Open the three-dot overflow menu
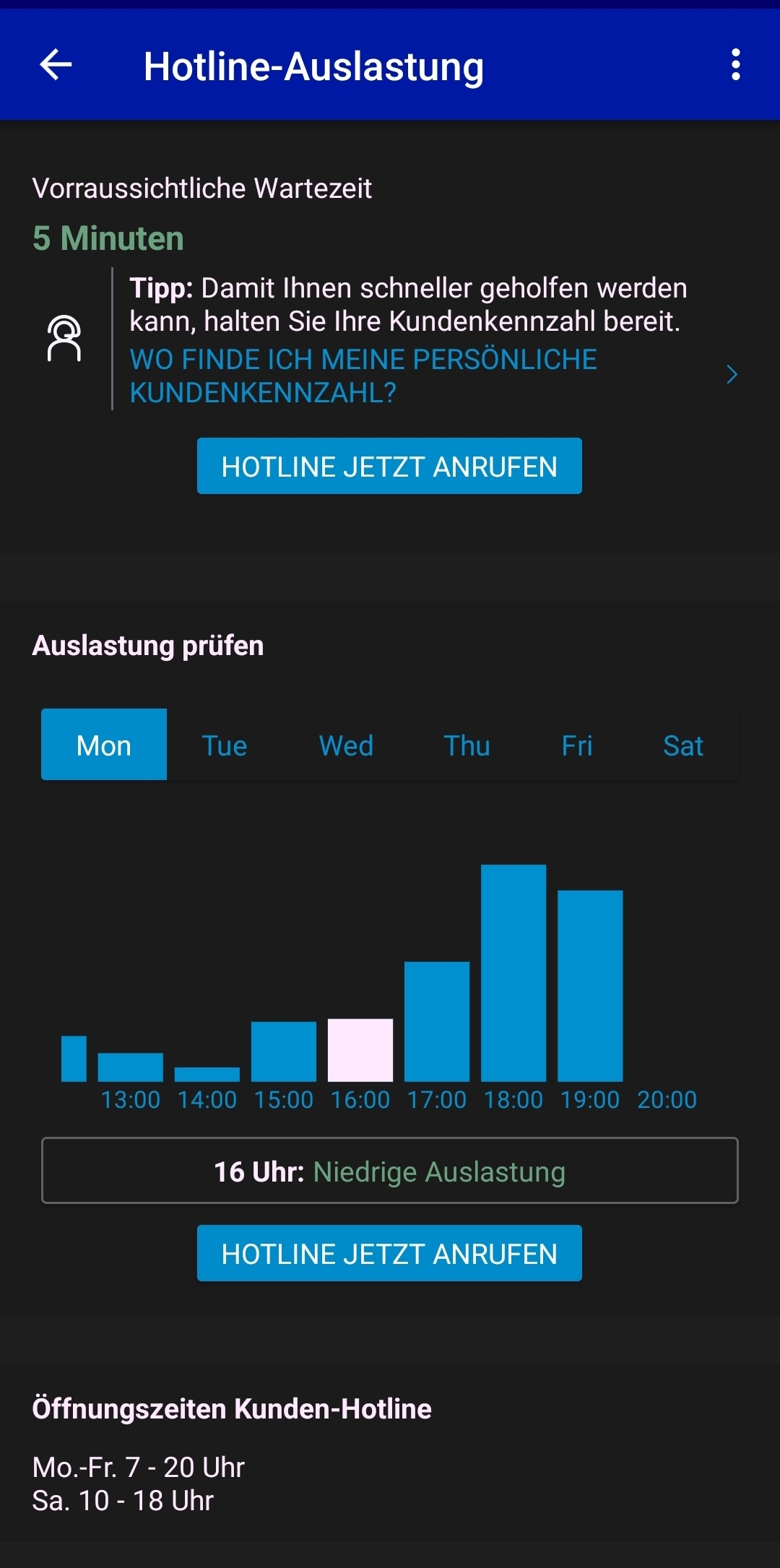The image size is (780, 1568). tap(735, 65)
